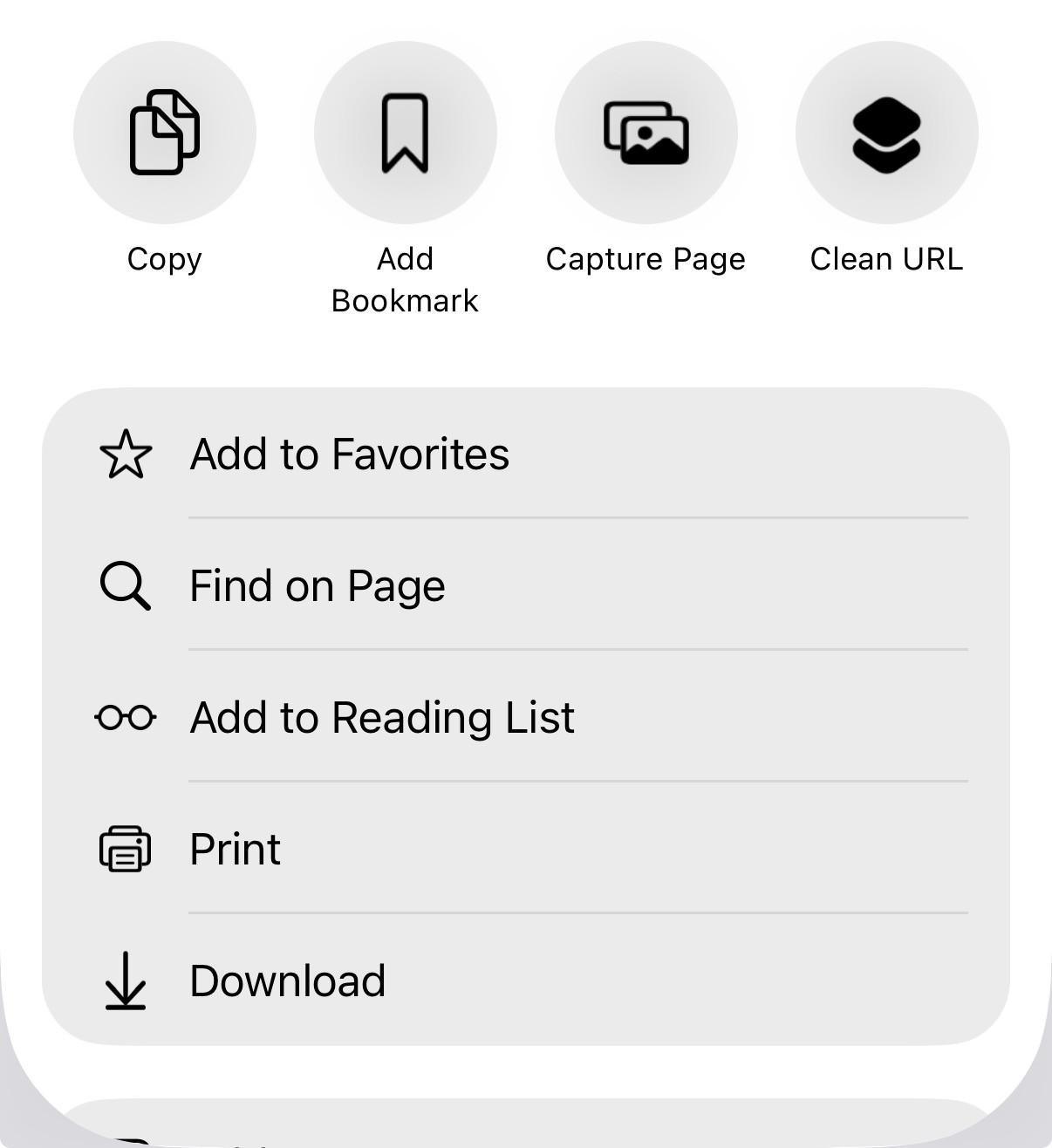Viewport: 1052px width, 1148px height.
Task: Select the Capture Page shortcut
Action: tap(646, 133)
